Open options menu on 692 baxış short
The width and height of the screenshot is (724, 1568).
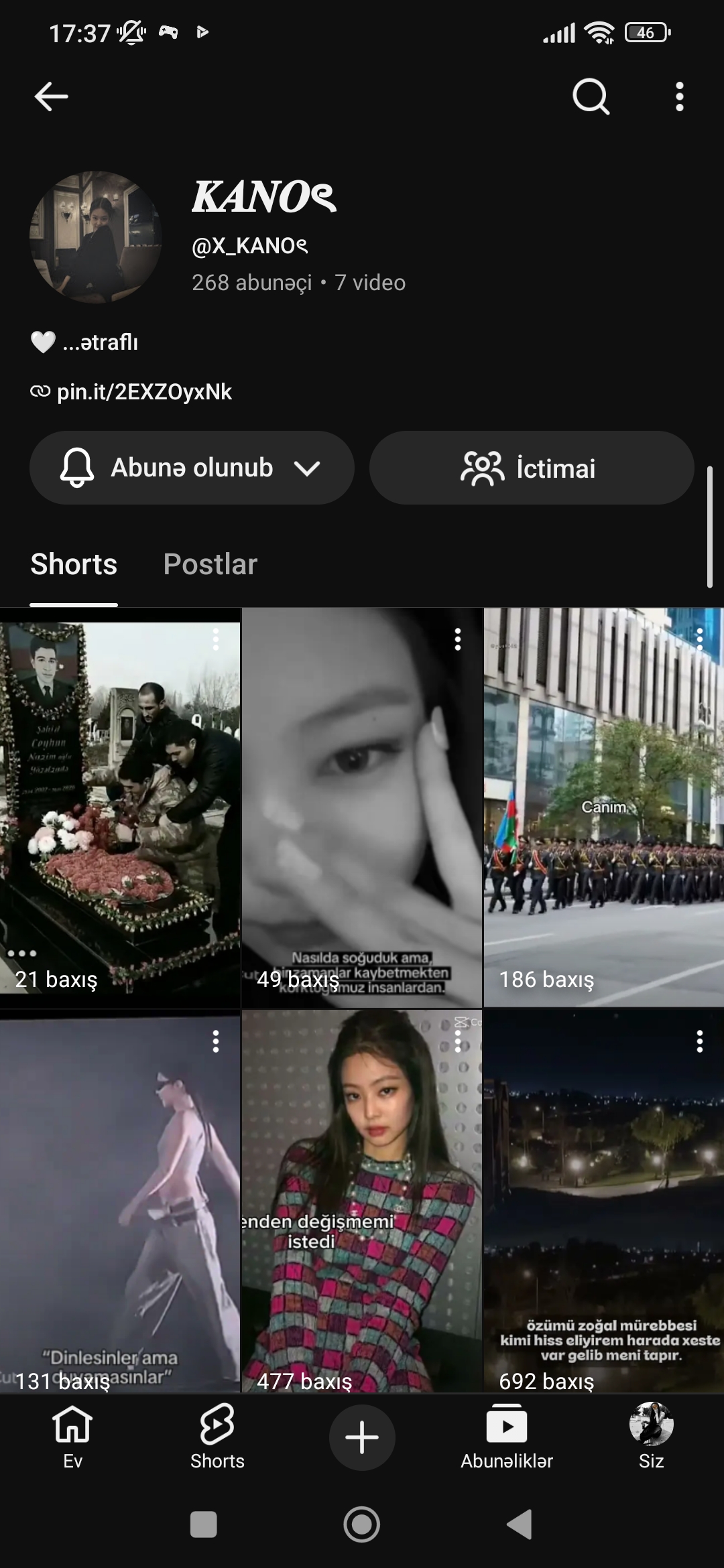point(700,1041)
